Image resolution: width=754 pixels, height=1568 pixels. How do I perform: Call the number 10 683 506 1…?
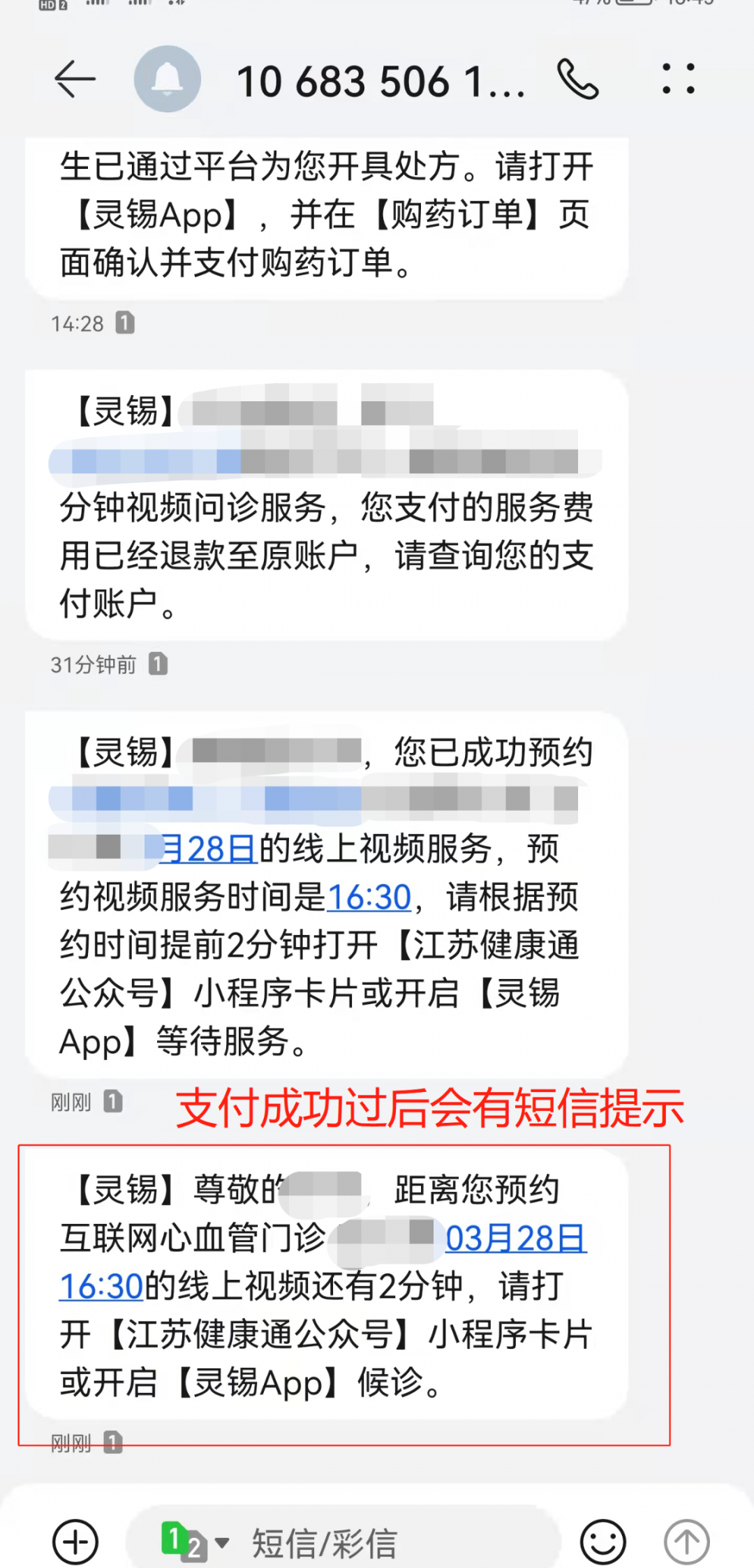pos(577,80)
